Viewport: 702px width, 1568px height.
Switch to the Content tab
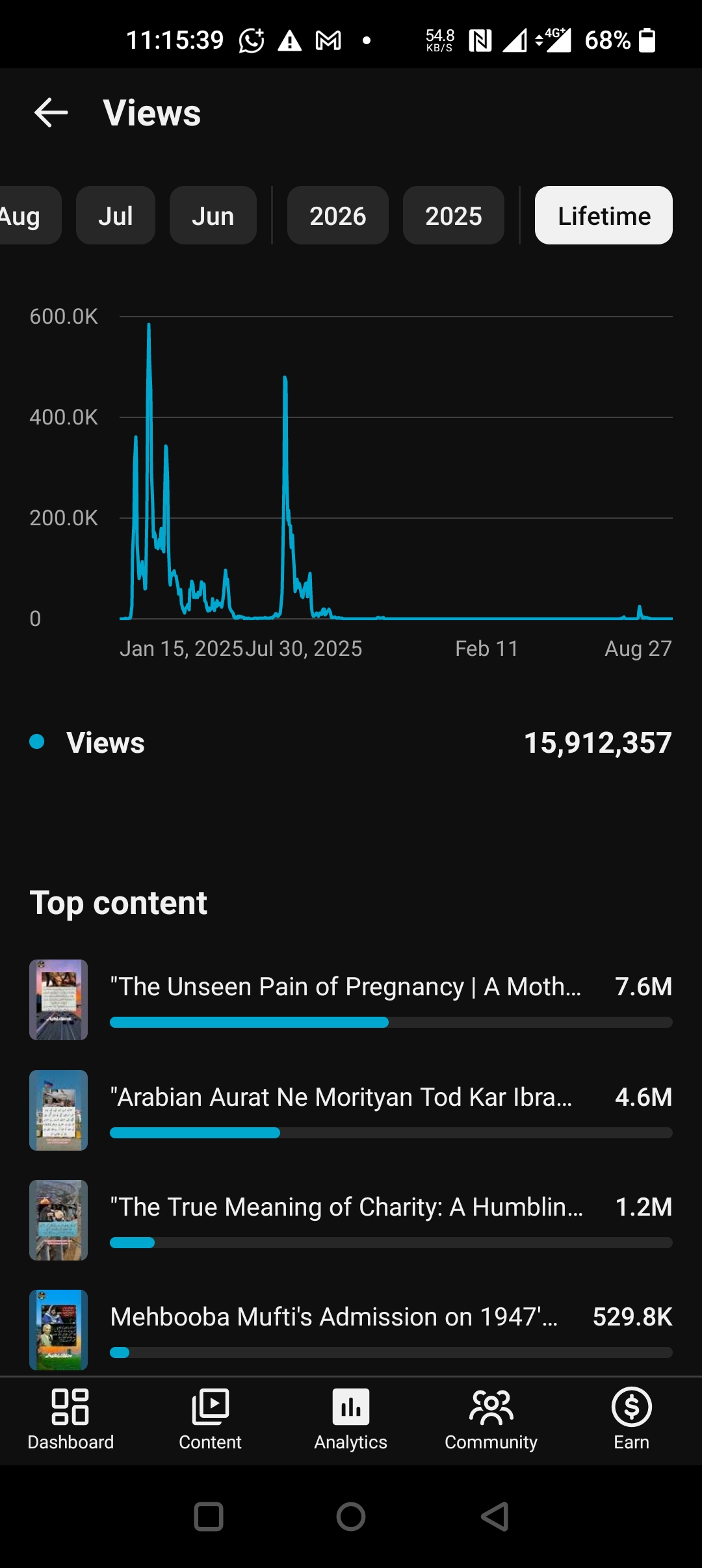click(211, 1420)
